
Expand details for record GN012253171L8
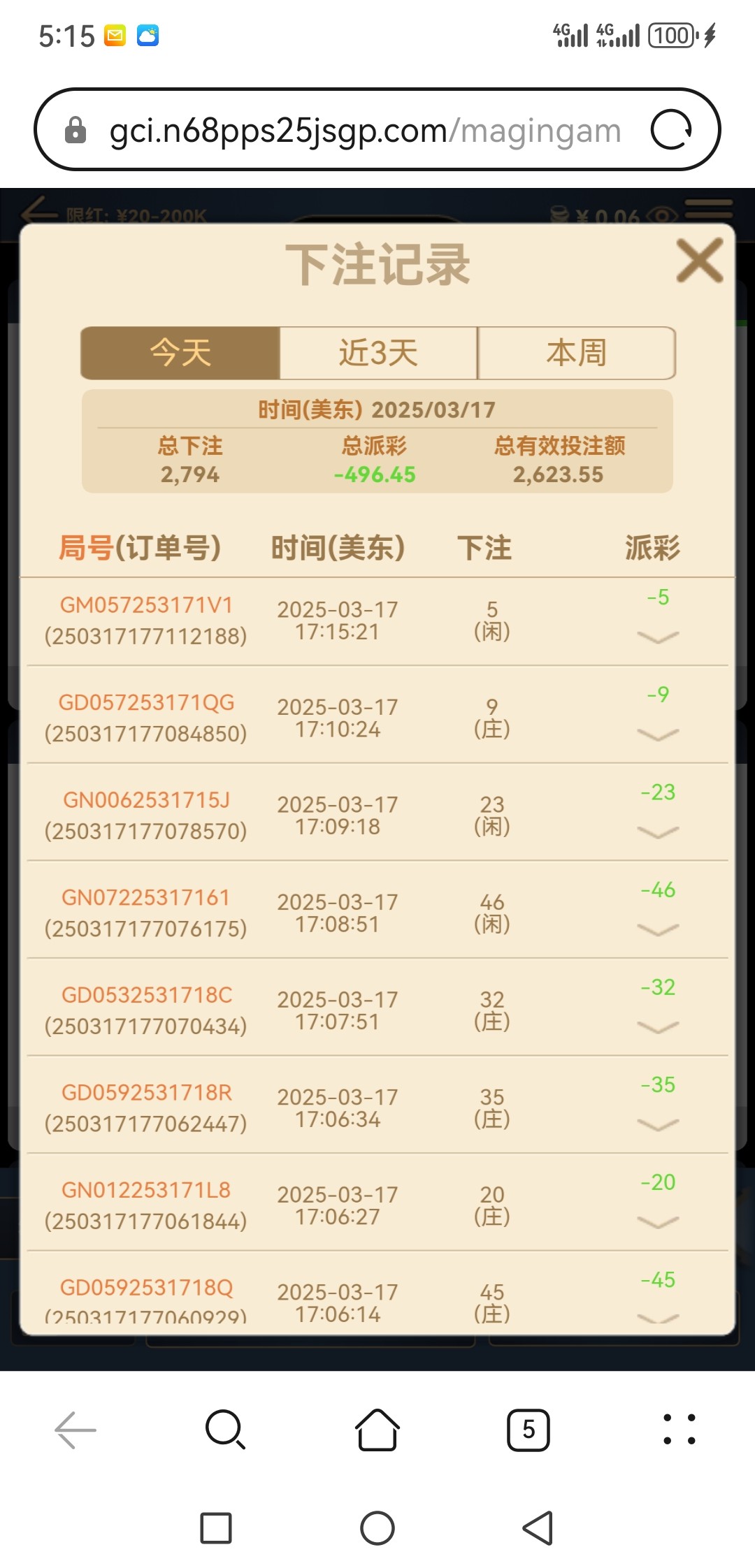tap(658, 1221)
